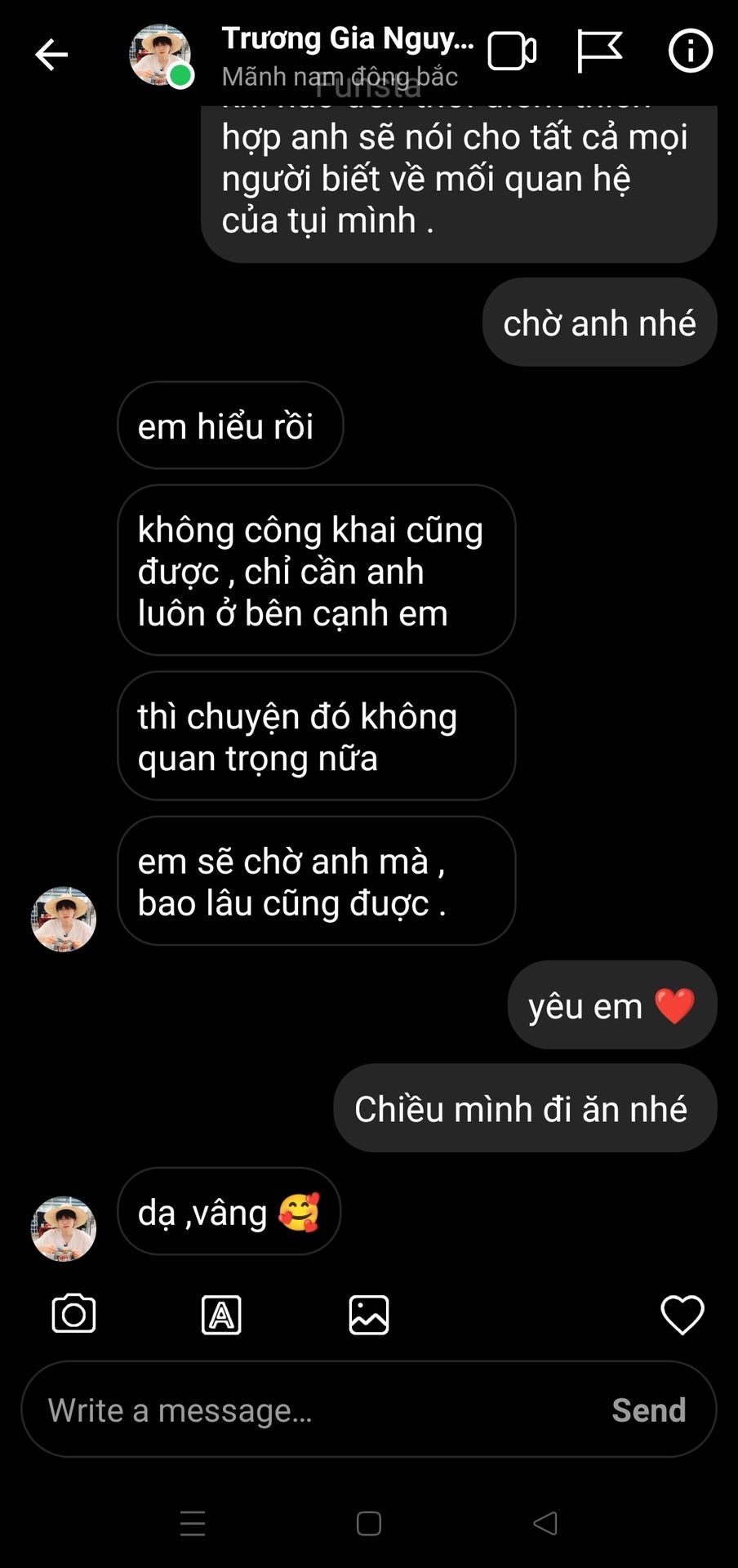Start a video call with Trương Gia Nguy
This screenshot has width=738, height=1568.
(512, 51)
